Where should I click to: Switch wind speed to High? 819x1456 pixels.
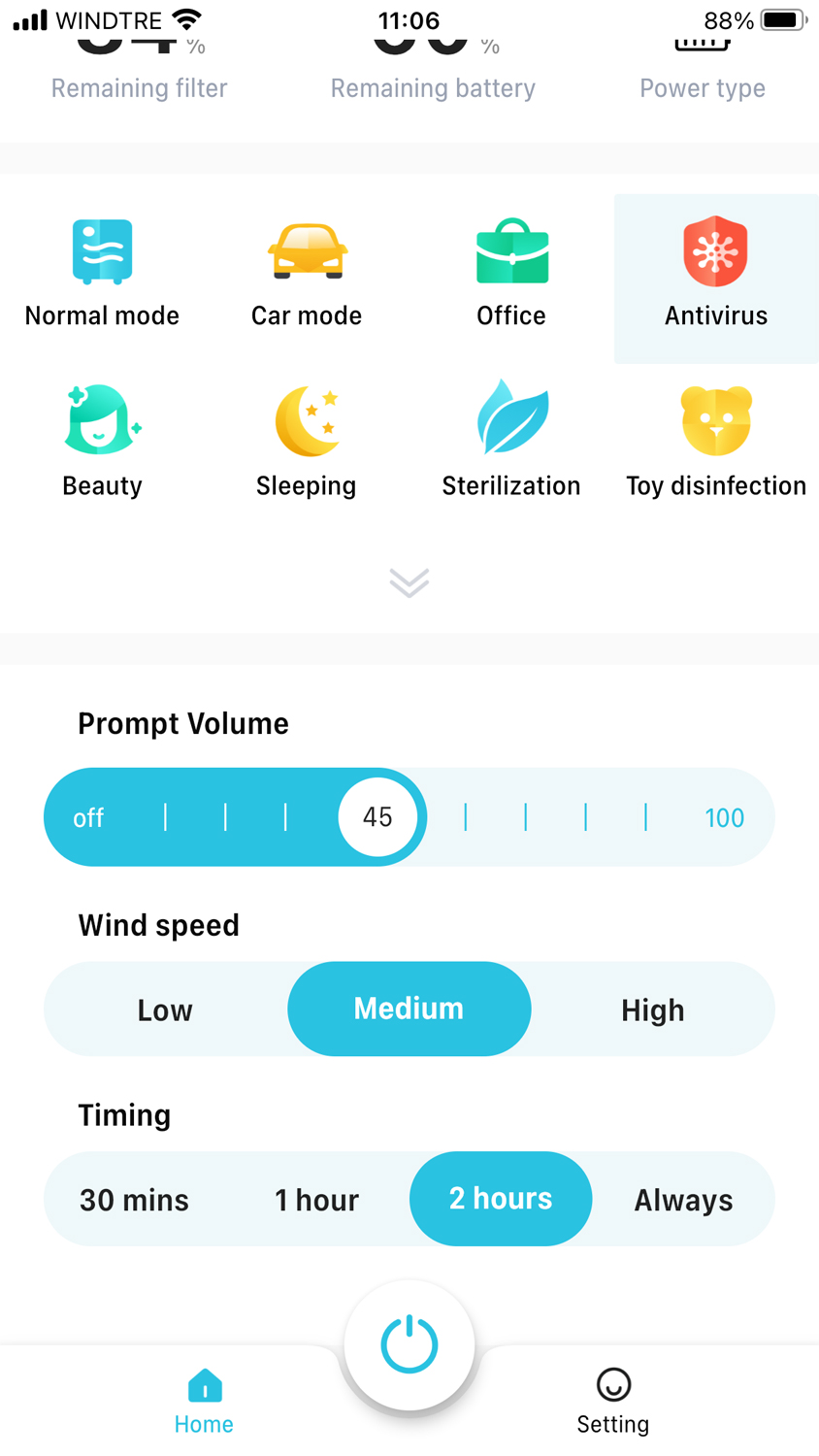click(x=653, y=1009)
